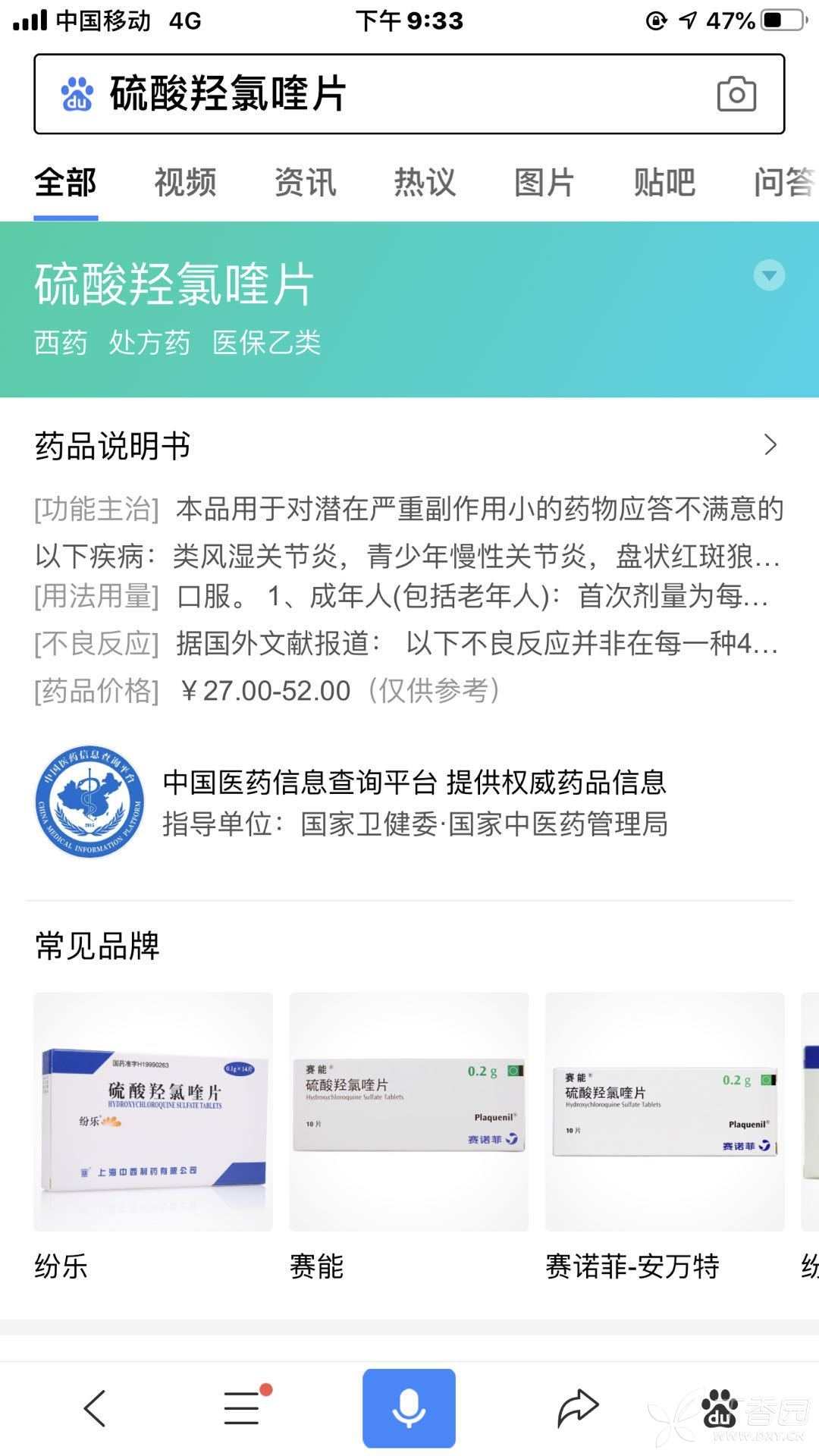Image resolution: width=819 pixels, height=1456 pixels.
Task: Open the 纷乐 brand card
Action: point(152,1112)
